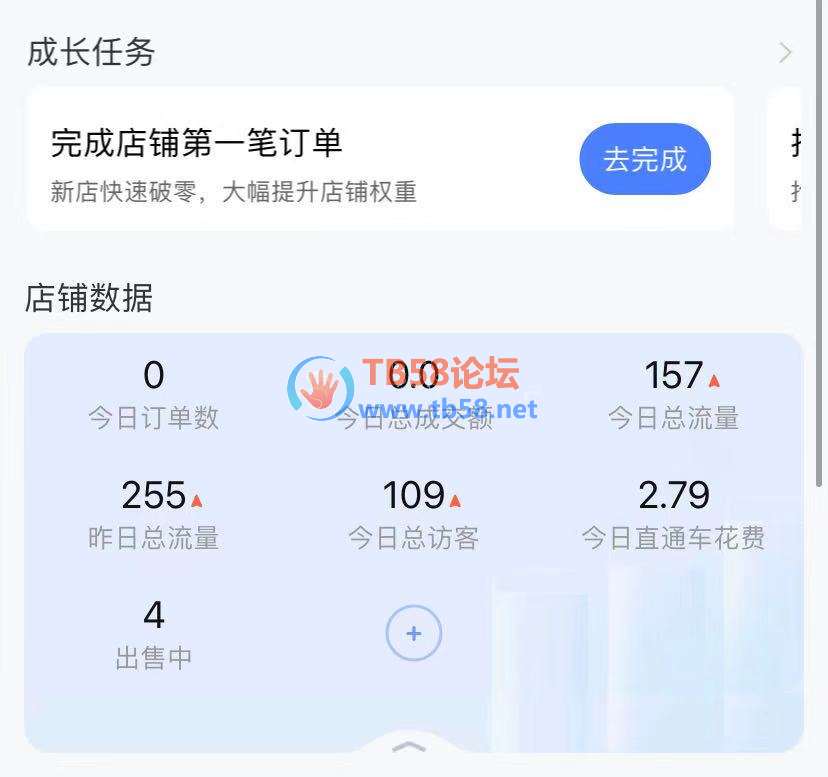The height and width of the screenshot is (777, 828).
Task: Collapse the 店铺数据 panel
Action: click(409, 747)
